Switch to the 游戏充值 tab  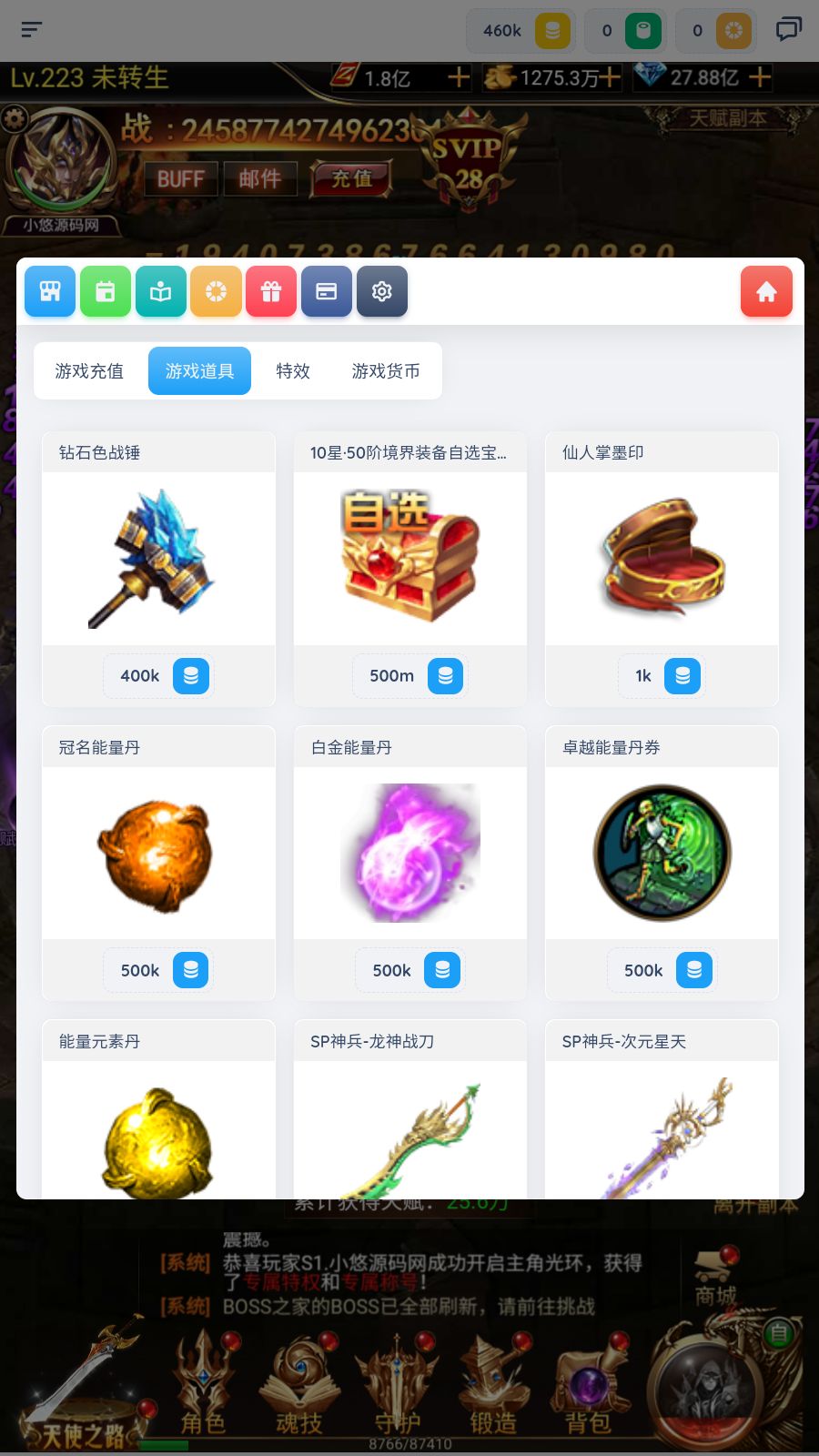pyautogui.click(x=89, y=370)
